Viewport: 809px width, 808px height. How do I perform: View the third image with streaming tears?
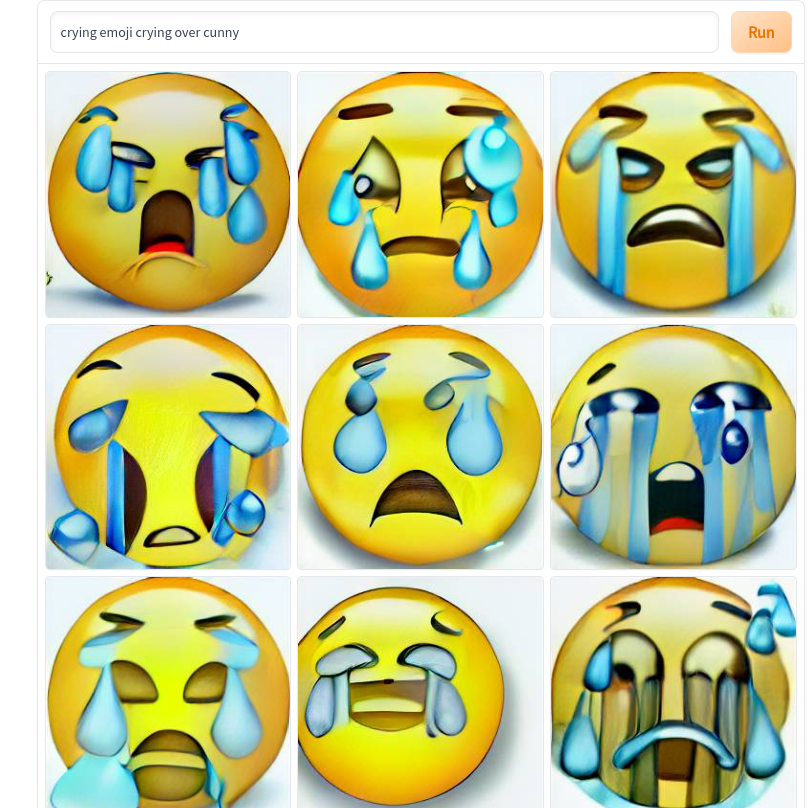tap(673, 194)
